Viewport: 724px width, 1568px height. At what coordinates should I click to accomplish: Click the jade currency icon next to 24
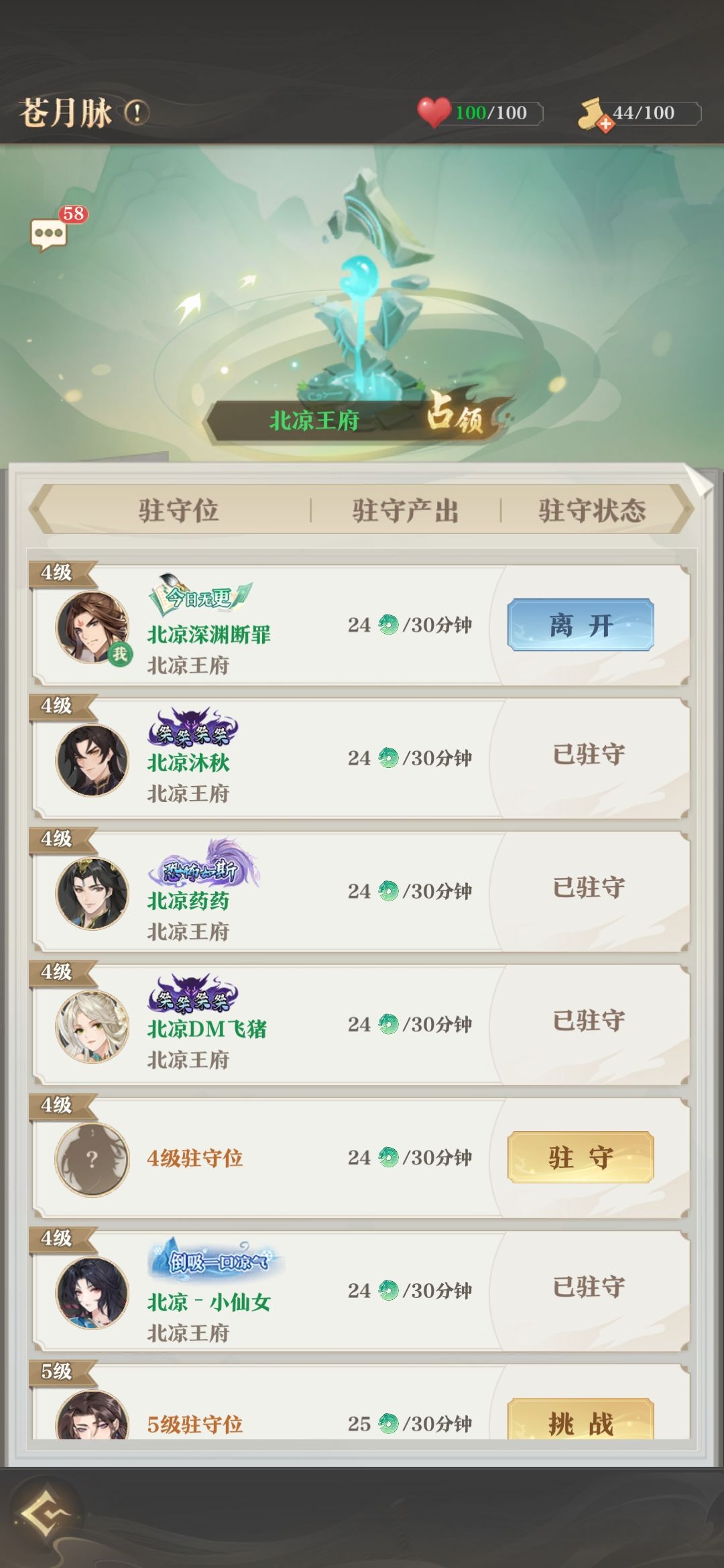(387, 625)
